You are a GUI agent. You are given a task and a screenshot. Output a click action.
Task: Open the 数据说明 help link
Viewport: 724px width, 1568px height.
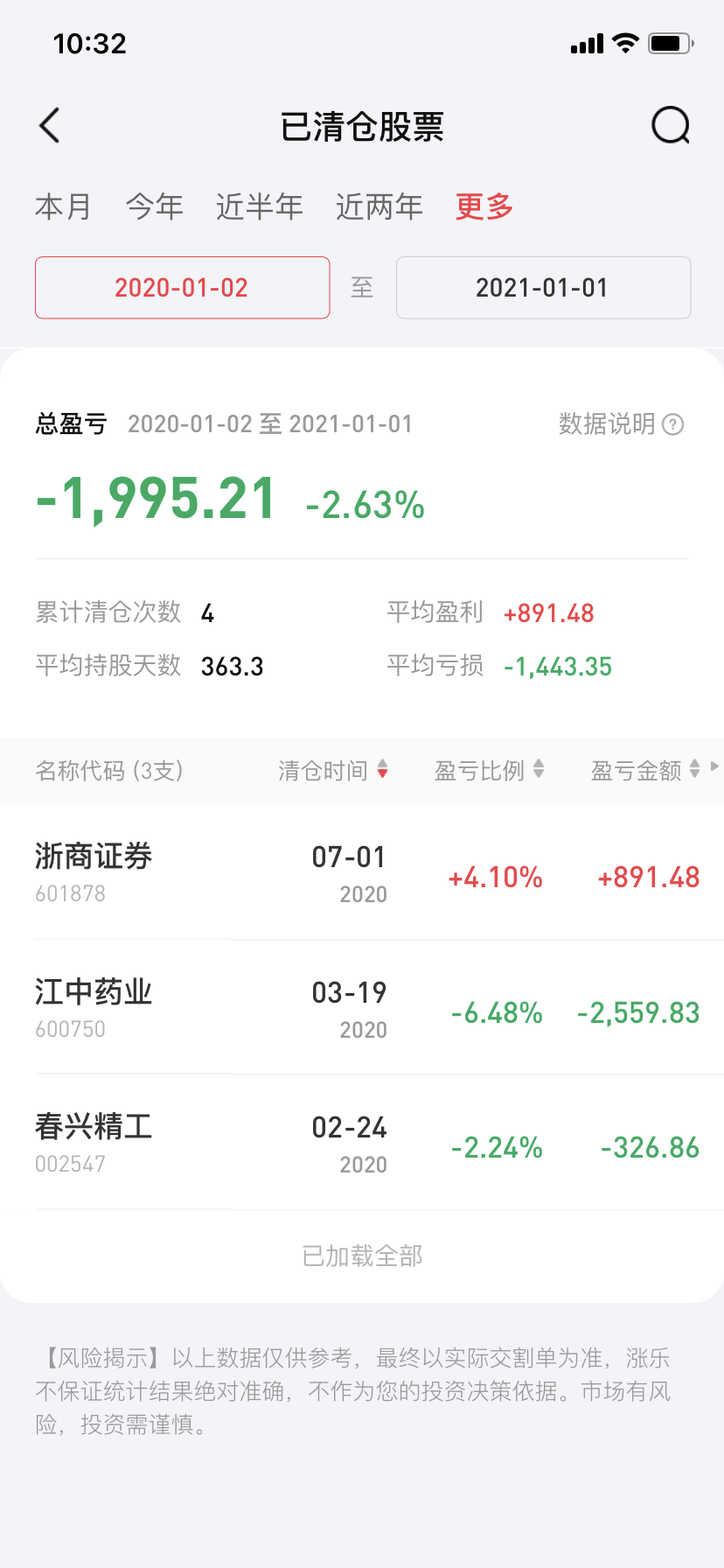click(x=621, y=424)
